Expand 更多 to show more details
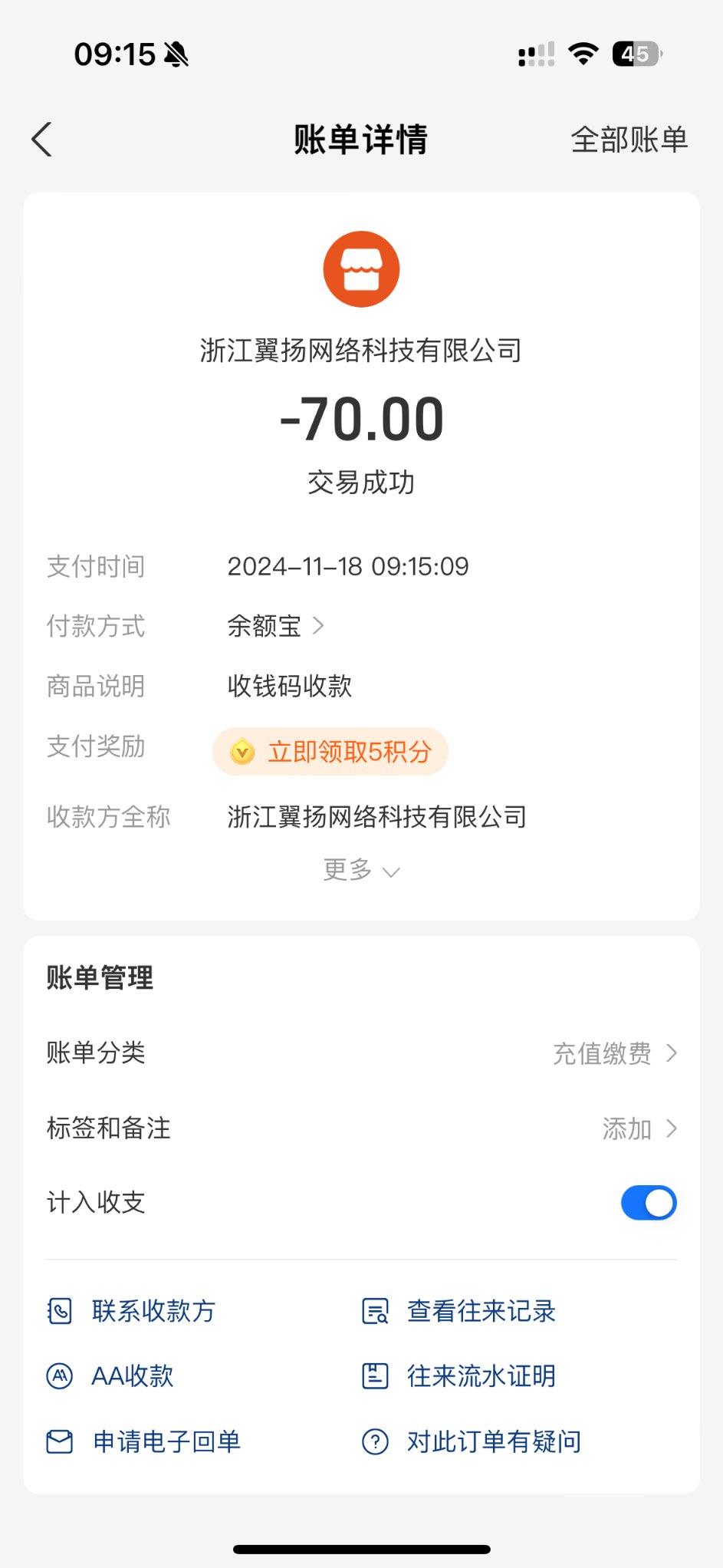The height and width of the screenshot is (1568, 723). tap(361, 870)
